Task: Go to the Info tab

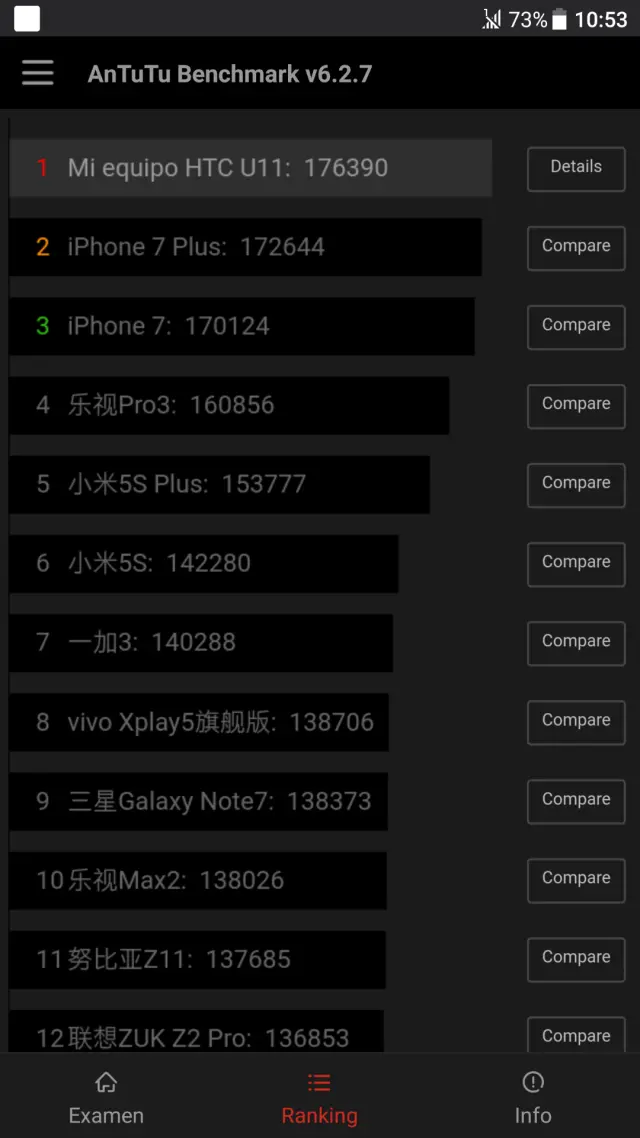Action: [533, 1098]
